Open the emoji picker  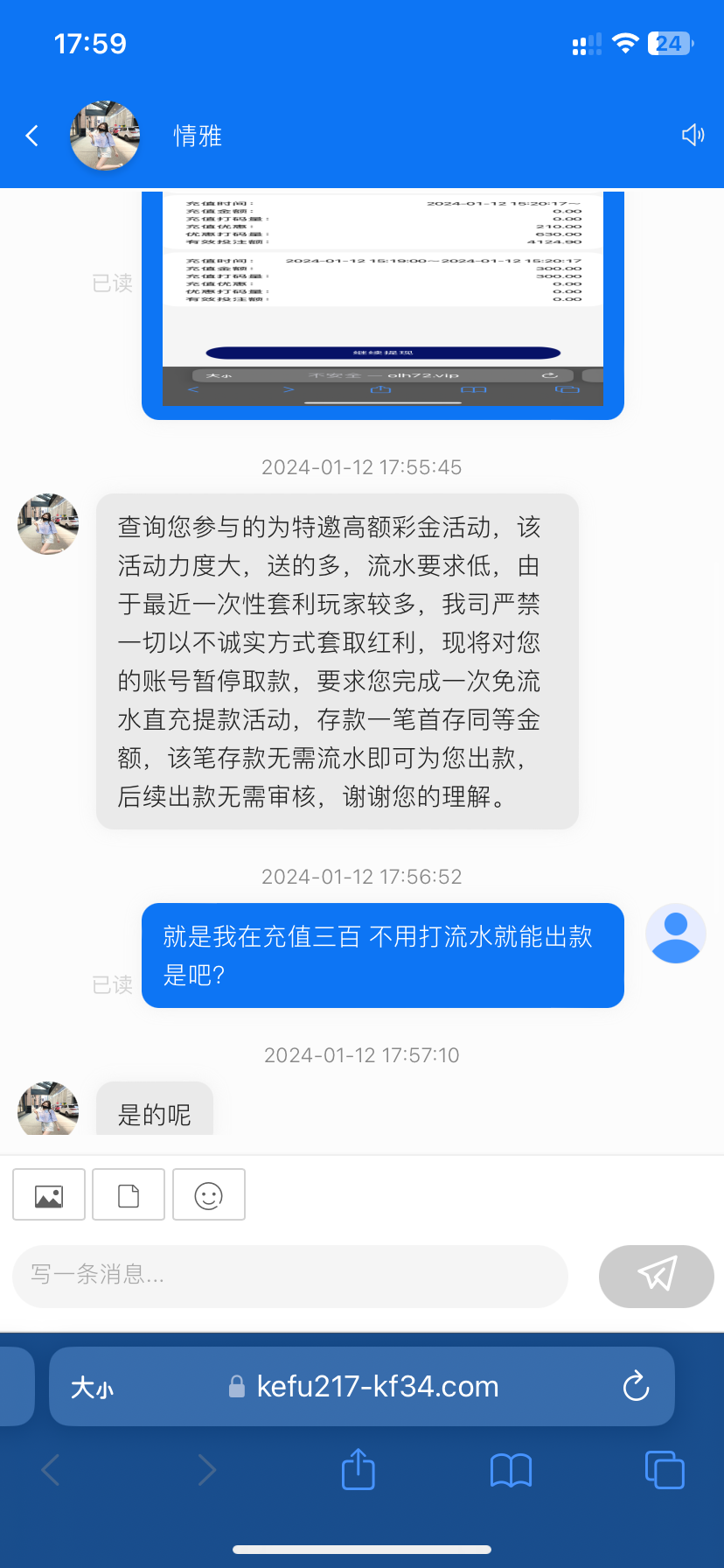point(208,1194)
